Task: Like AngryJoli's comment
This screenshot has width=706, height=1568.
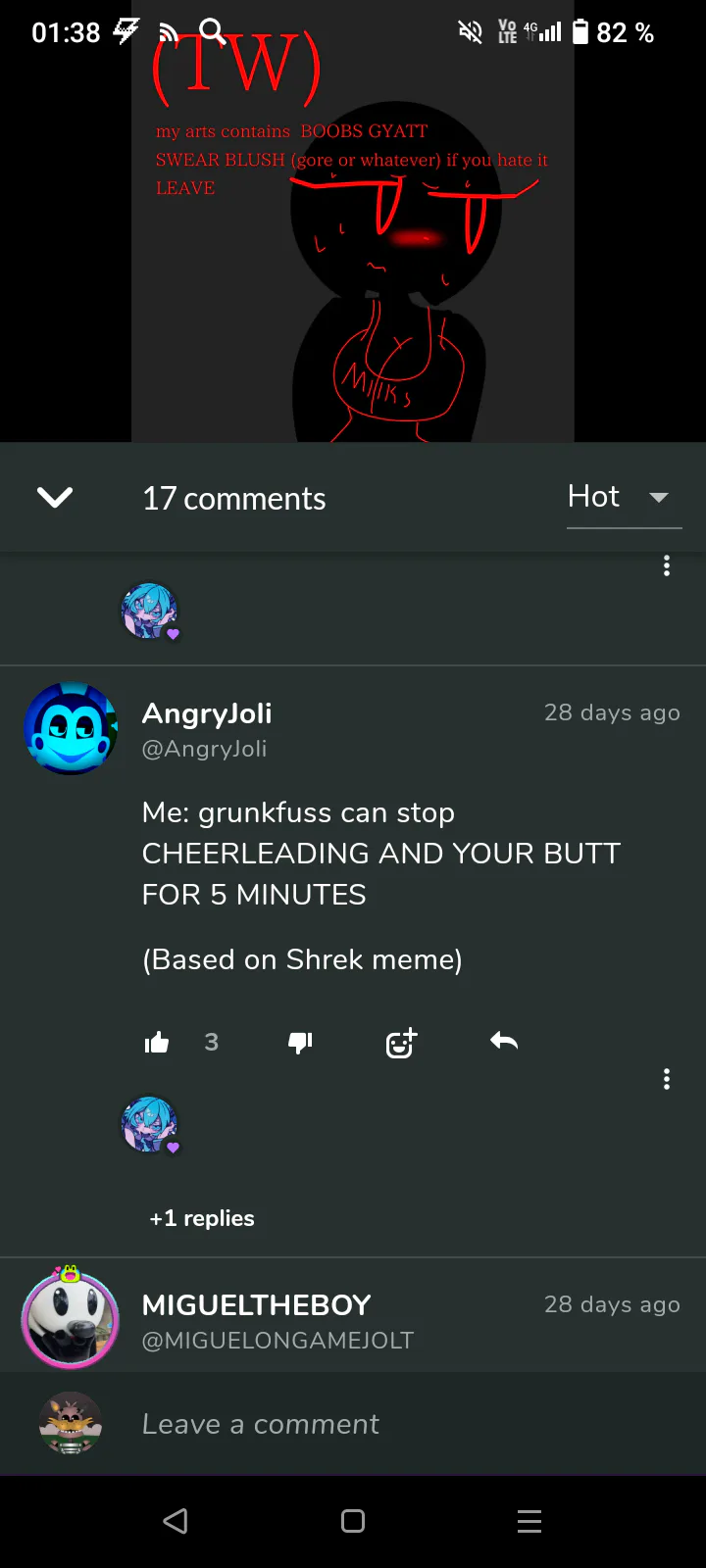Action: 157,1043
